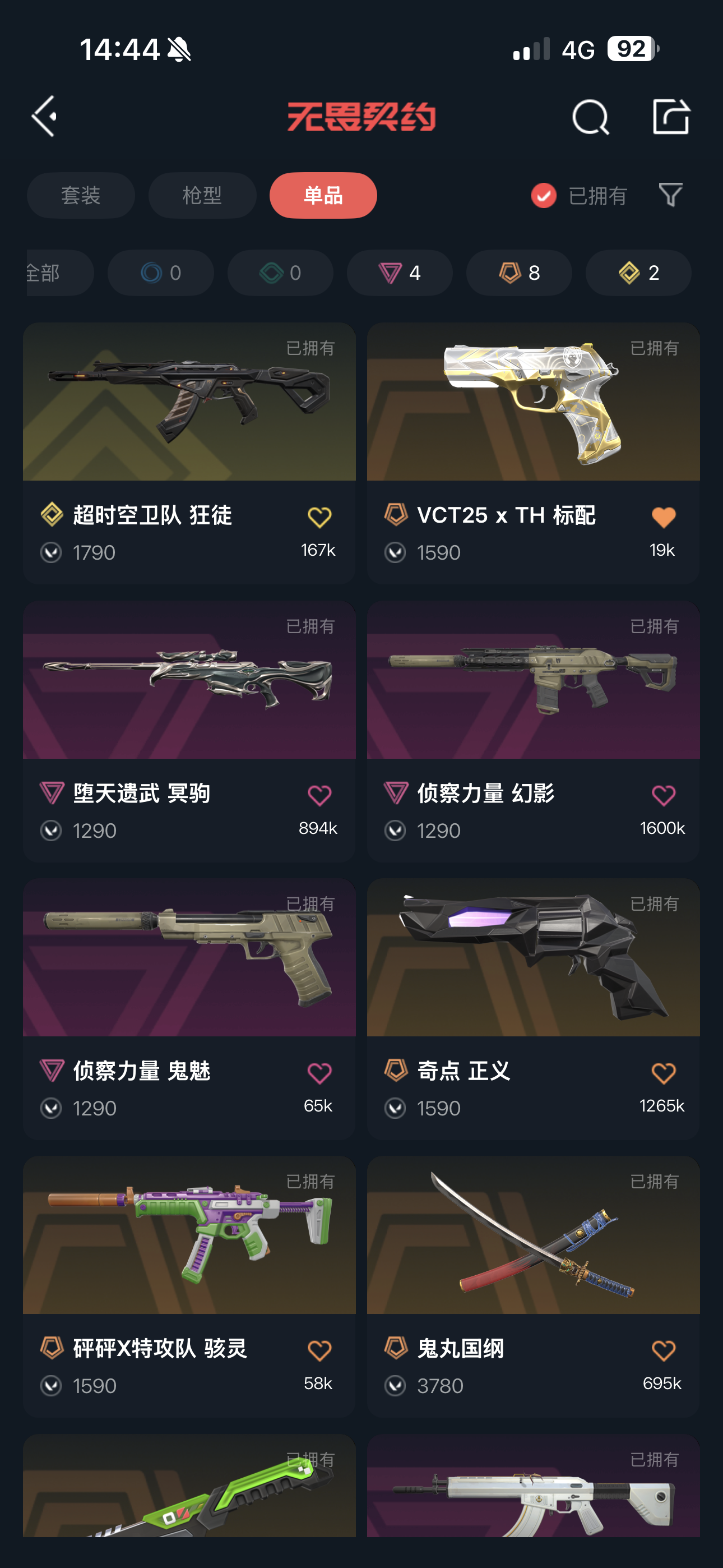Viewport: 723px width, 1568px height.
Task: Like the 侦察力量 鬼魅 skin
Action: tap(319, 1073)
